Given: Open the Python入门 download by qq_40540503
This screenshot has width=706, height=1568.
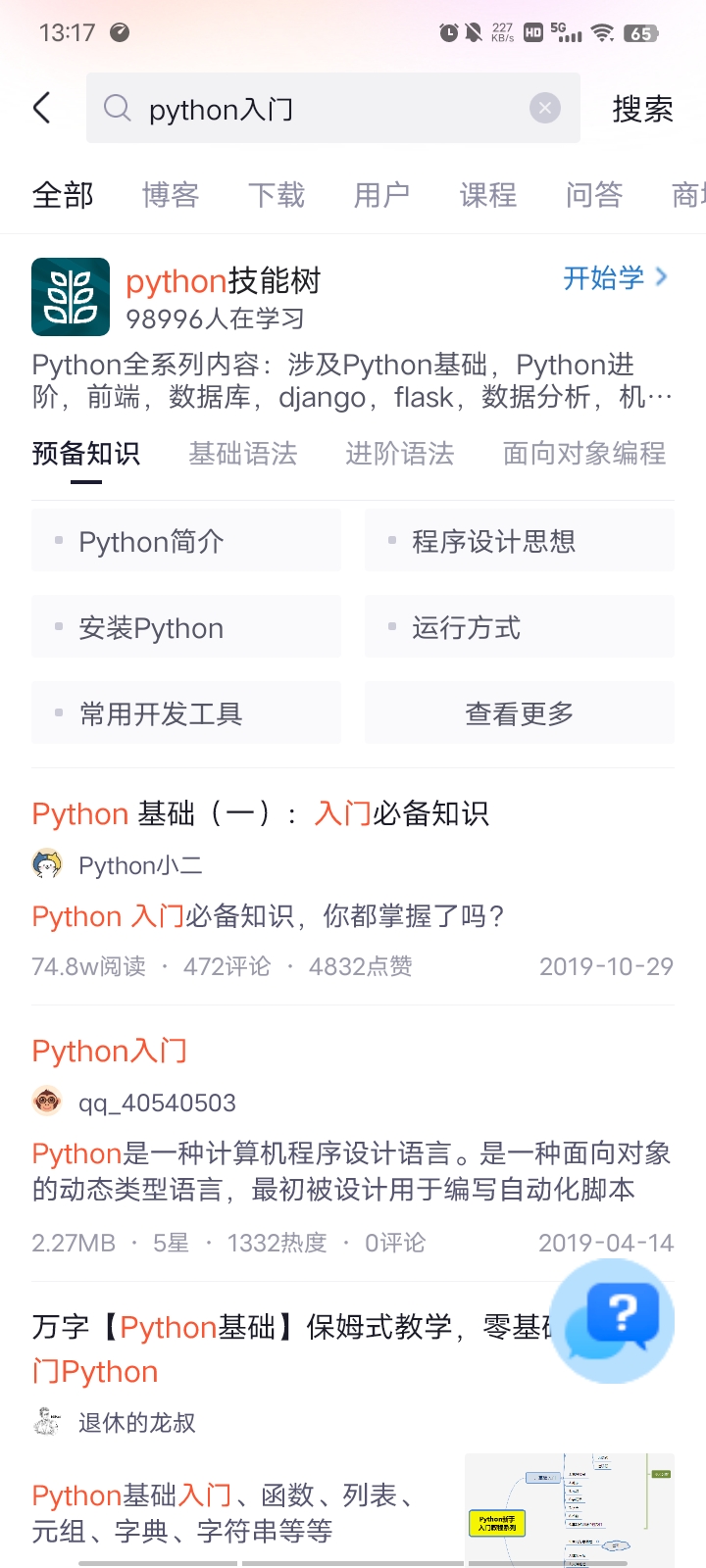Looking at the screenshot, I should click(x=110, y=1051).
